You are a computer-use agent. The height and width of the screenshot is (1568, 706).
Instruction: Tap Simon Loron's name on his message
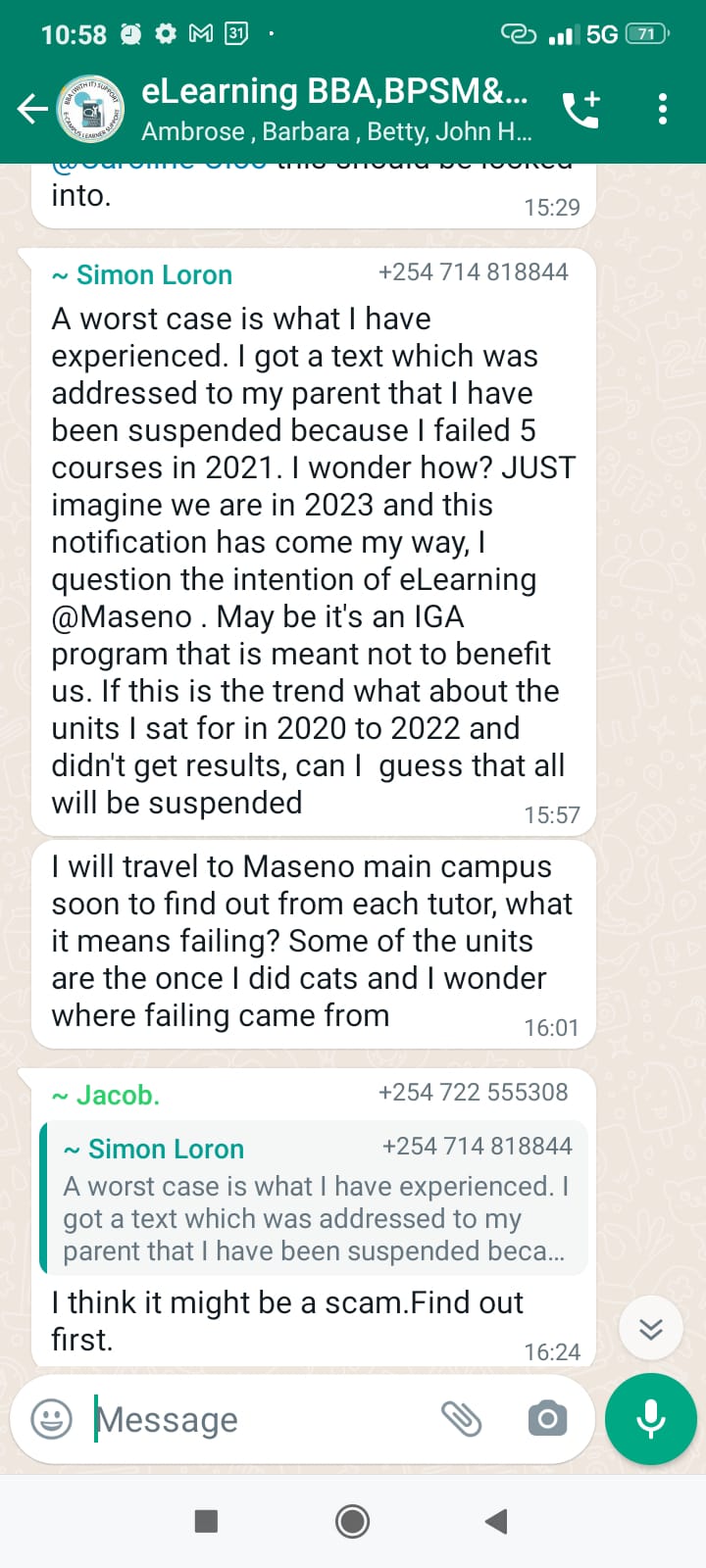coord(153,275)
